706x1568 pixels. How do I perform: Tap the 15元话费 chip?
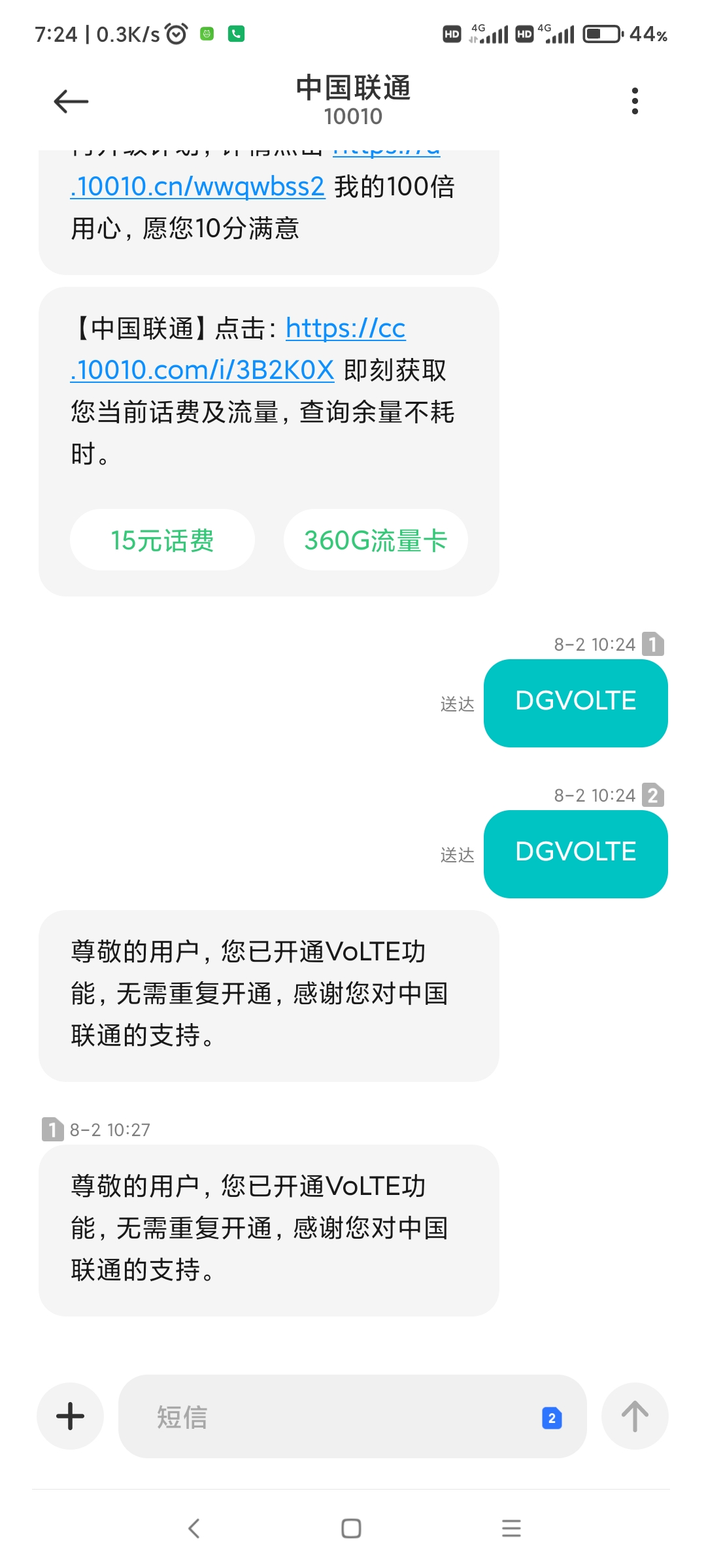[162, 540]
